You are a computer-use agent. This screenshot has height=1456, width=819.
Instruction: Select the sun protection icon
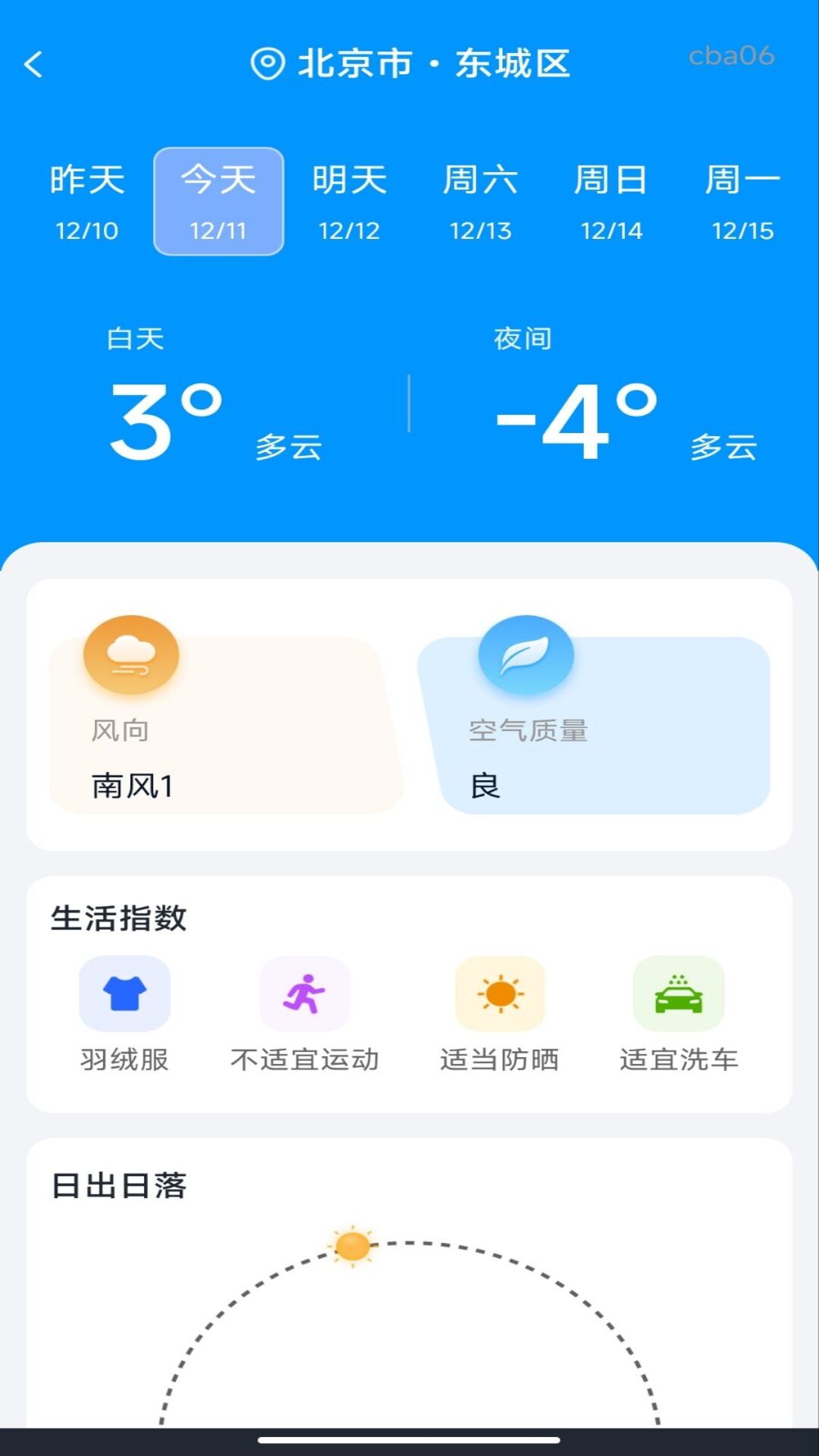point(500,992)
